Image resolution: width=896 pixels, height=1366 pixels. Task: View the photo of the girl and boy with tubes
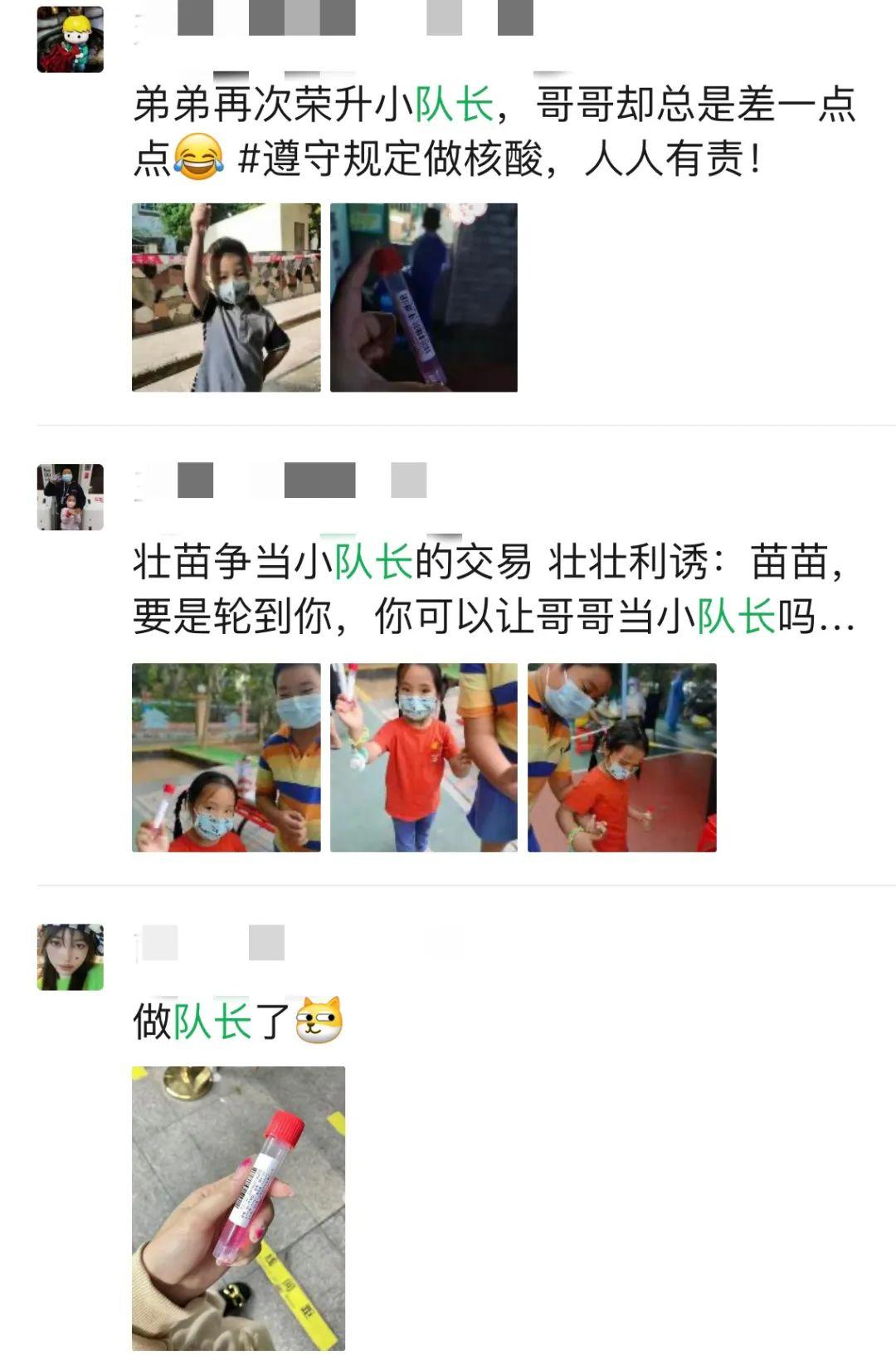[226, 757]
